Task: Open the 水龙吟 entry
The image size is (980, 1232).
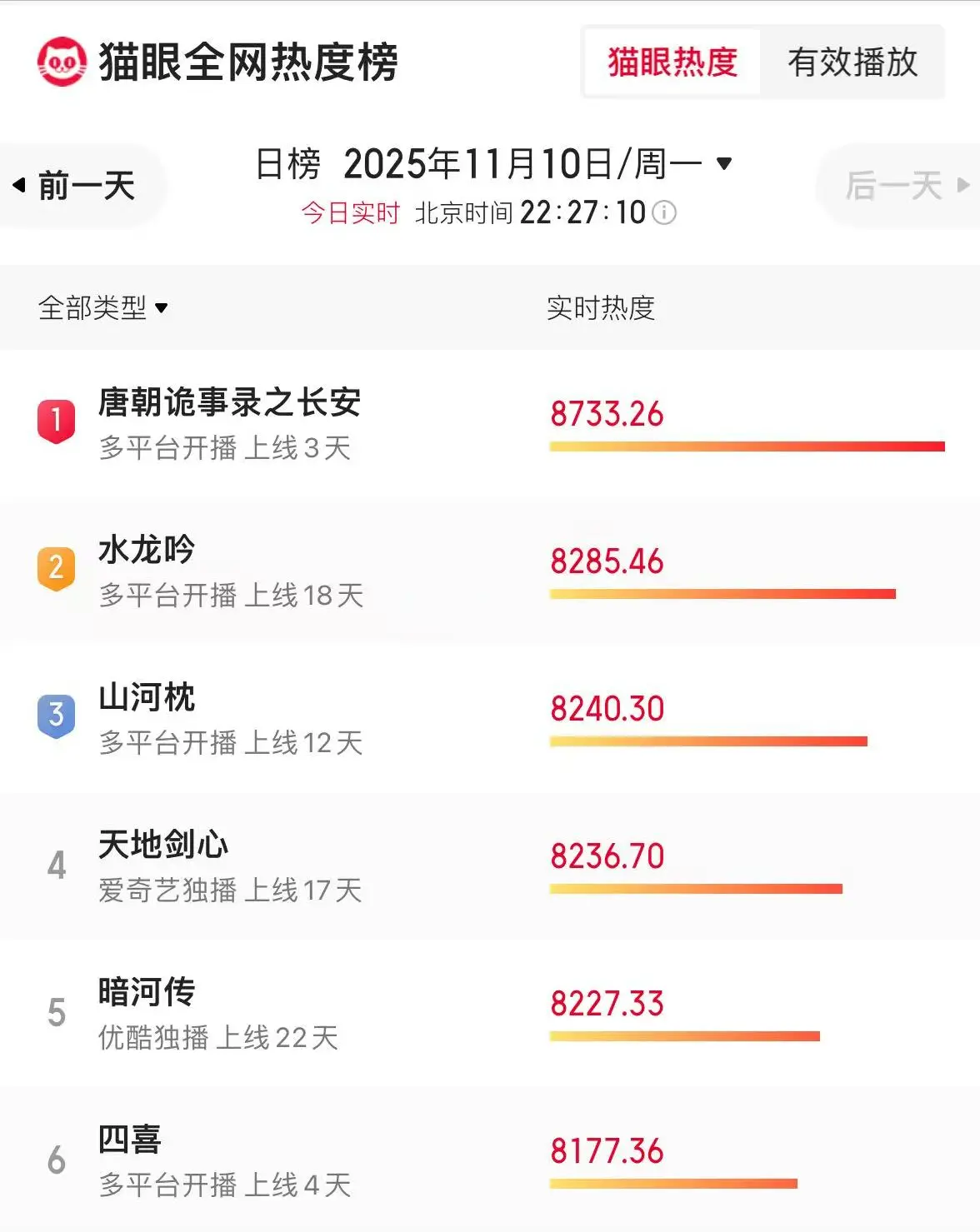Action: coord(147,551)
